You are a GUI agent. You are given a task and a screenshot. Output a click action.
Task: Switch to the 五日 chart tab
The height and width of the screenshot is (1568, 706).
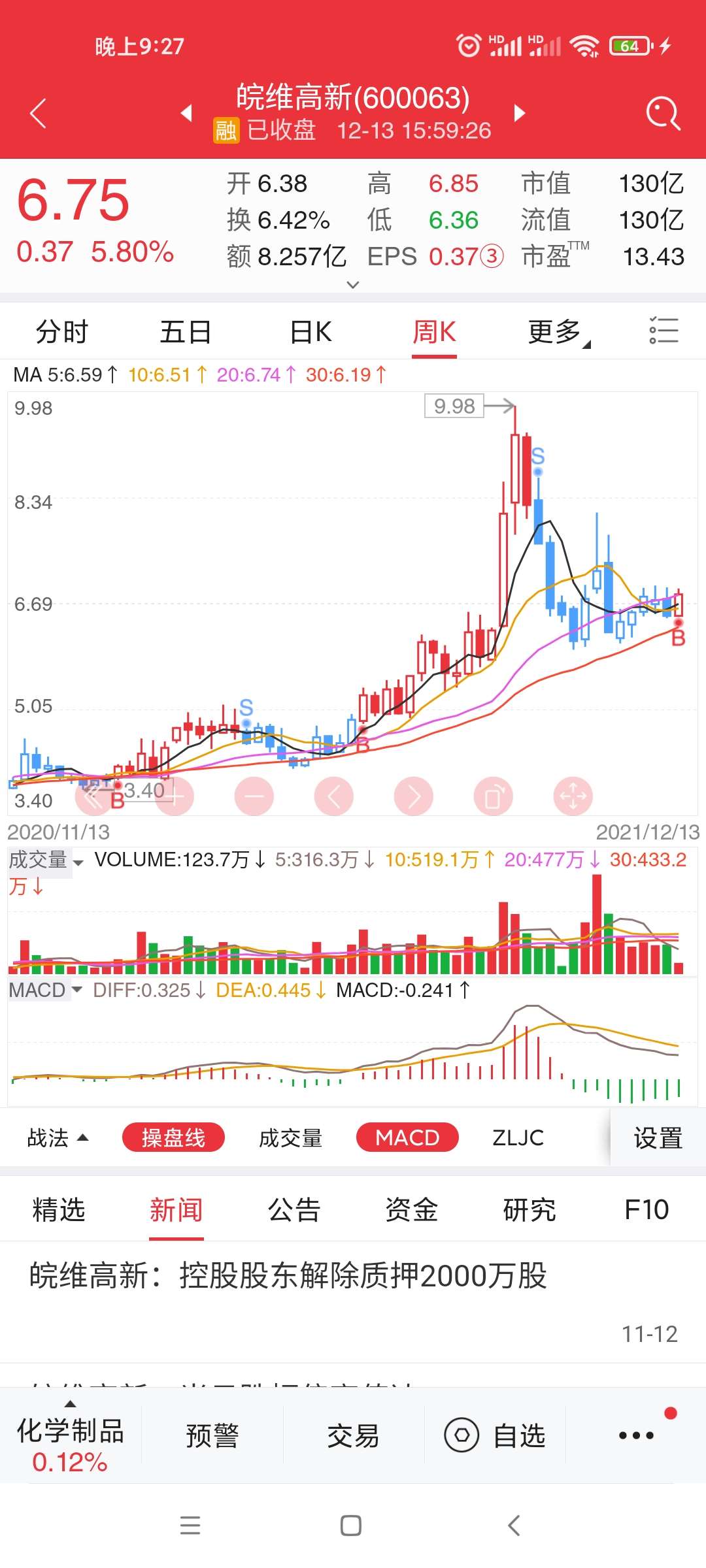click(186, 332)
